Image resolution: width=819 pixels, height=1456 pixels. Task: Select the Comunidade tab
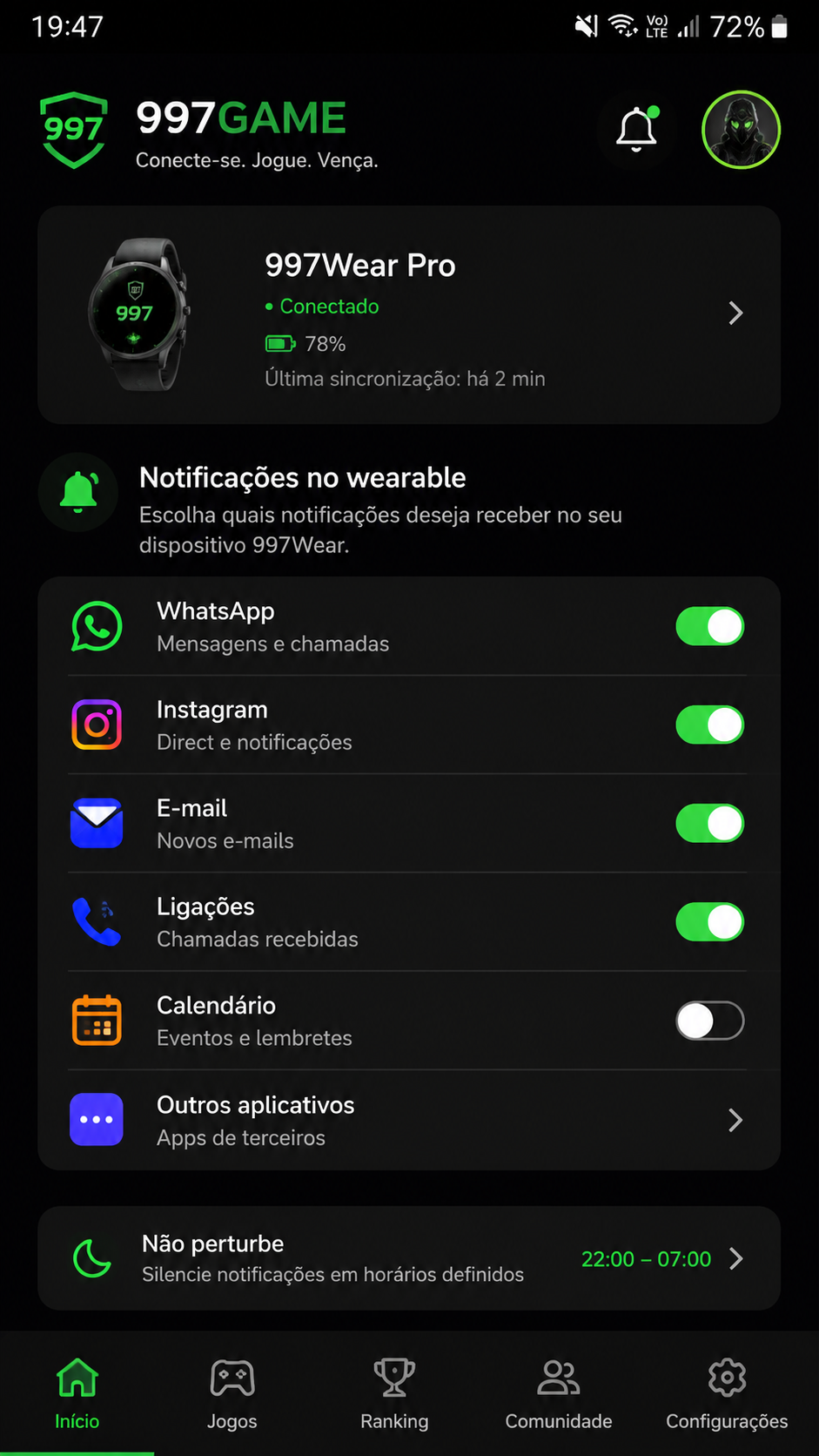tap(559, 1393)
